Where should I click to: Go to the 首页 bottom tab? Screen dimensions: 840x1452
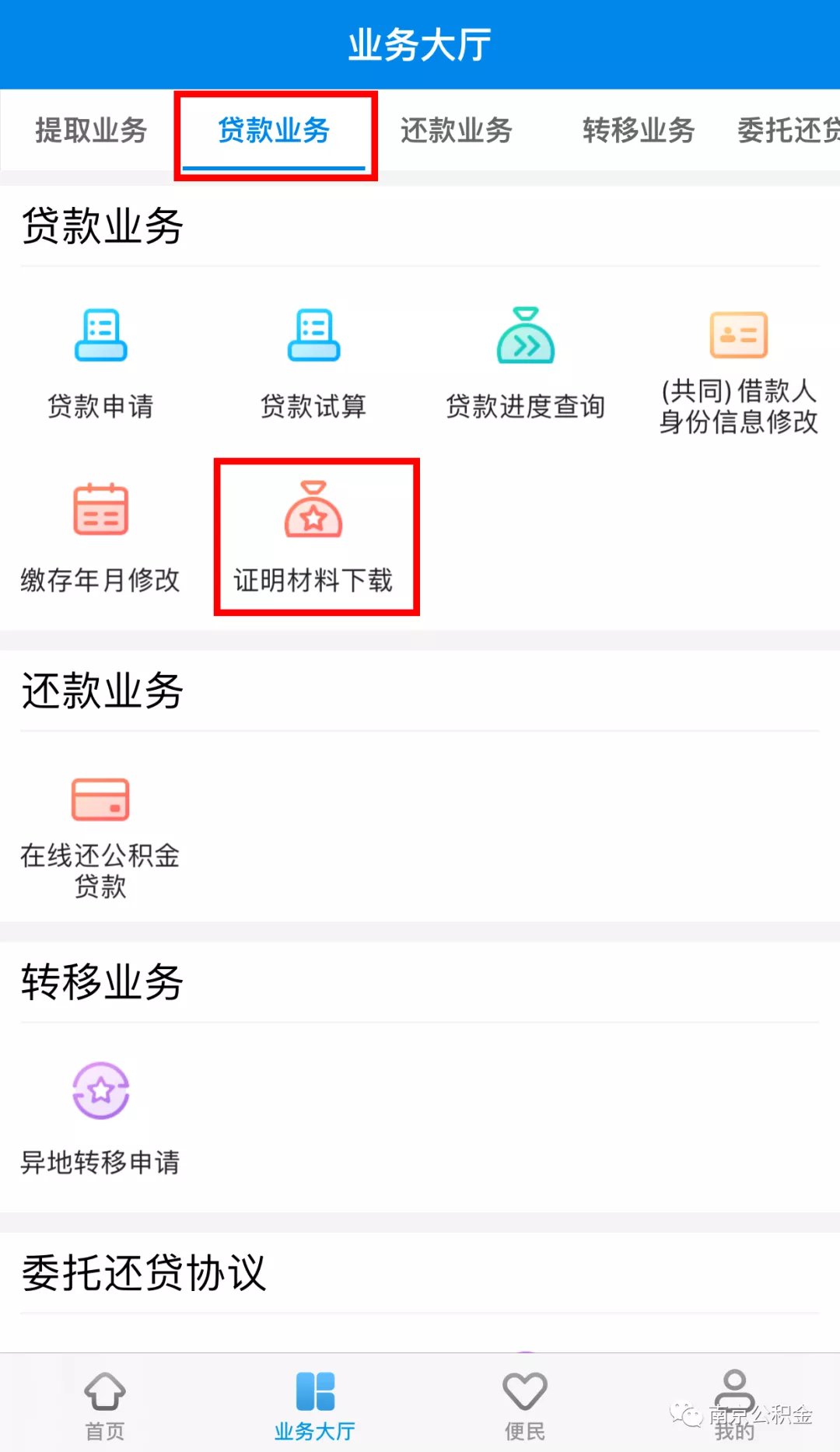(x=105, y=1404)
